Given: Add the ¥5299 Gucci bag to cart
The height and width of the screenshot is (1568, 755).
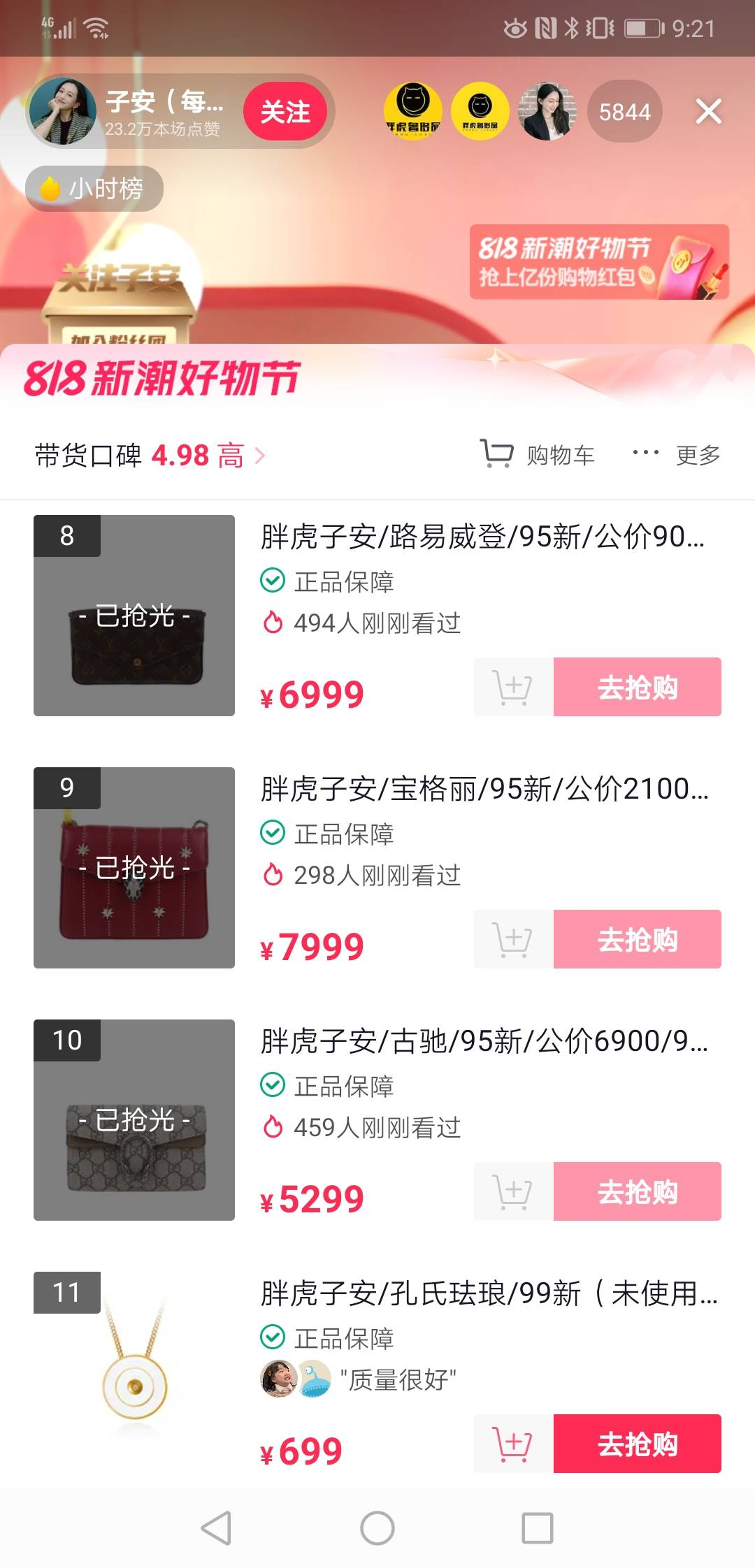Looking at the screenshot, I should 512,1191.
